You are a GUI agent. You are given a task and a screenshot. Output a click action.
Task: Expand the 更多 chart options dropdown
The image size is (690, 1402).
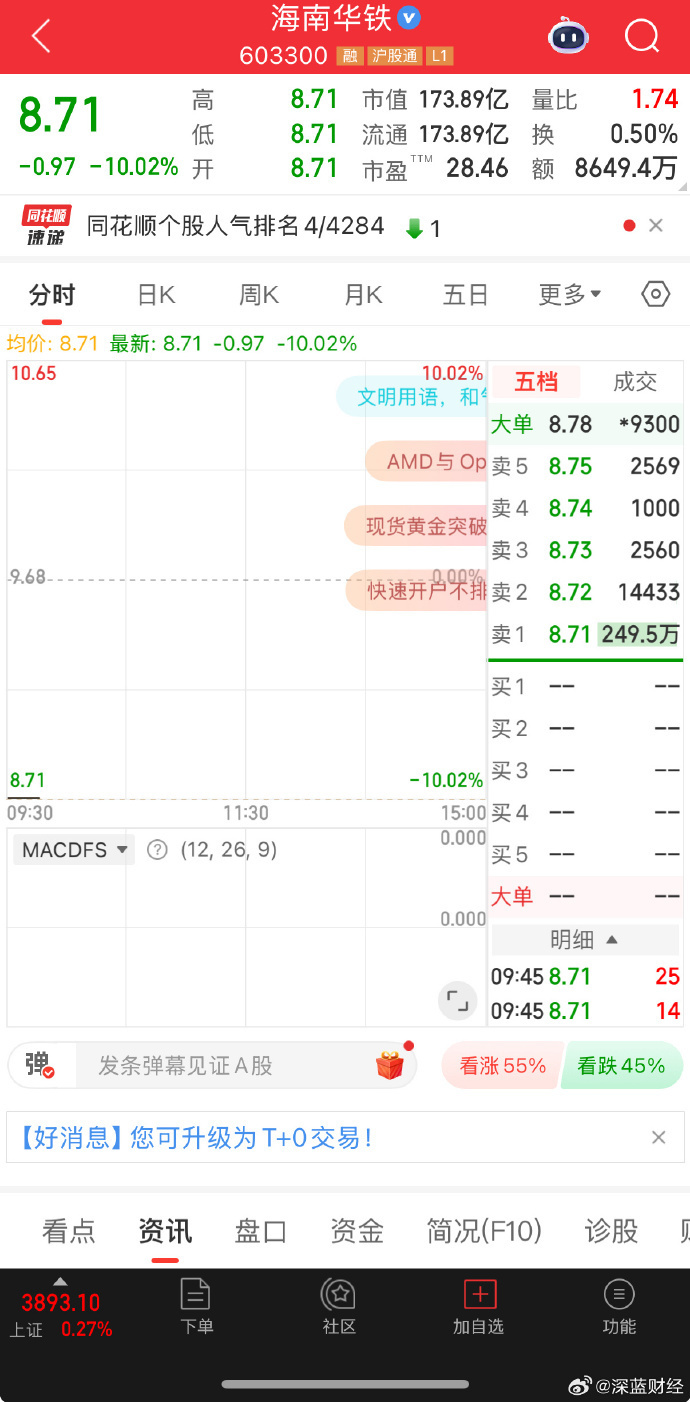[569, 295]
